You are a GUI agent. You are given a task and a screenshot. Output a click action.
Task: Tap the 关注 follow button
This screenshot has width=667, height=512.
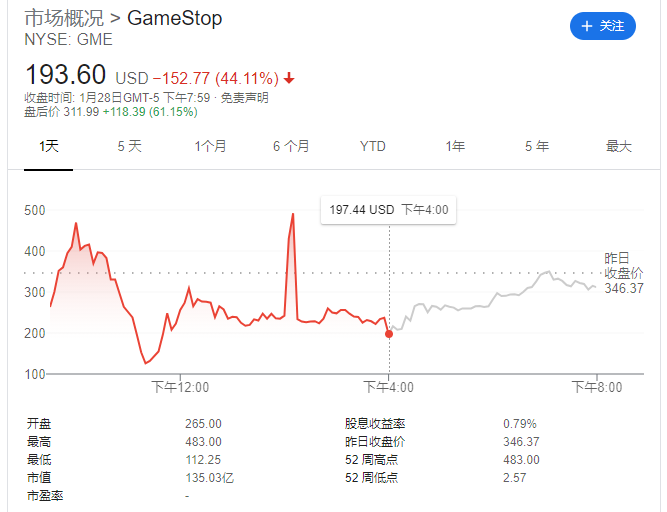click(602, 26)
